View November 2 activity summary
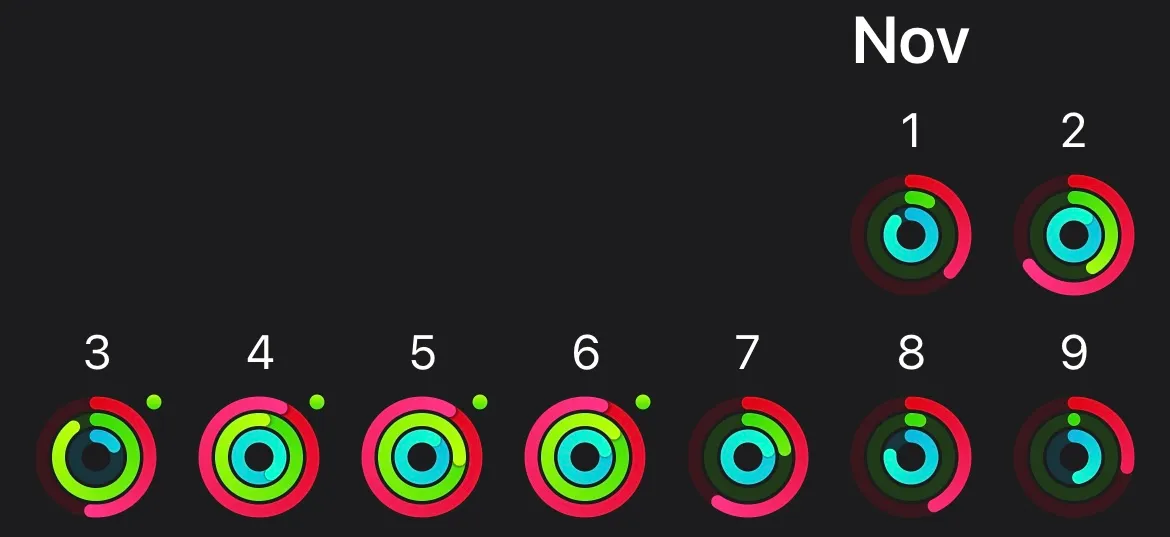 pyautogui.click(x=1073, y=236)
